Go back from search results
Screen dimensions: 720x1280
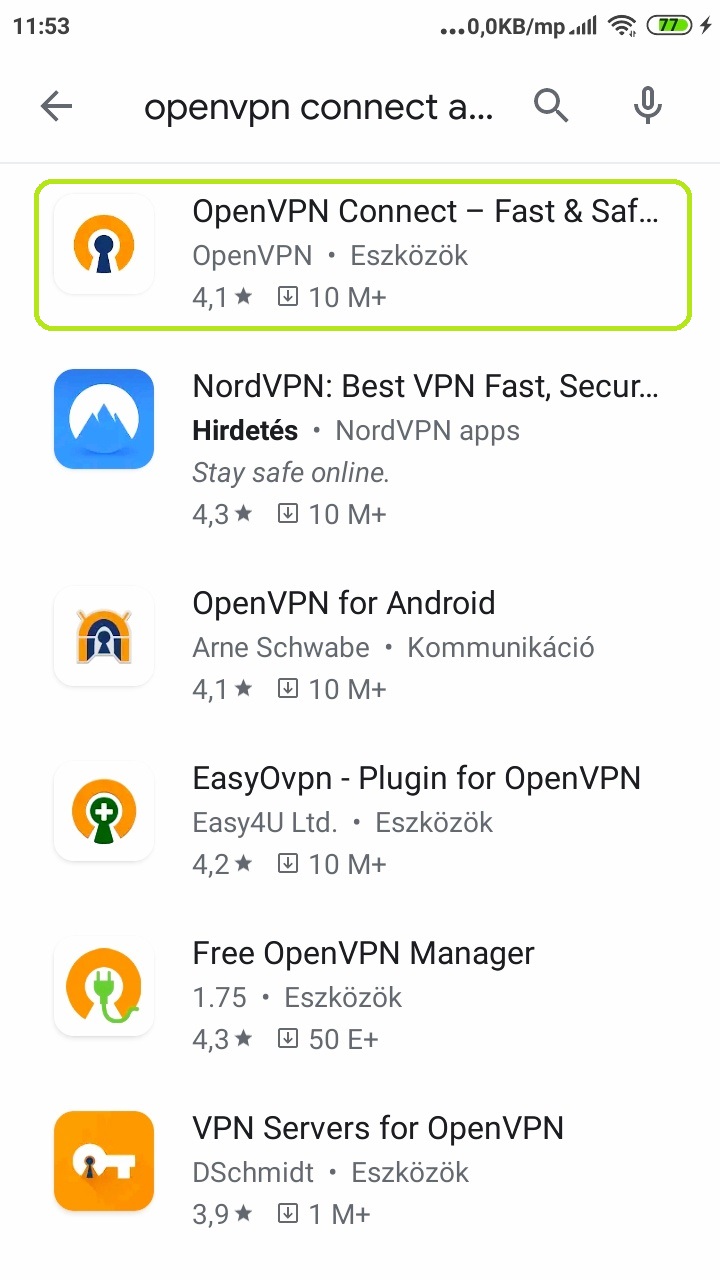click(x=57, y=106)
